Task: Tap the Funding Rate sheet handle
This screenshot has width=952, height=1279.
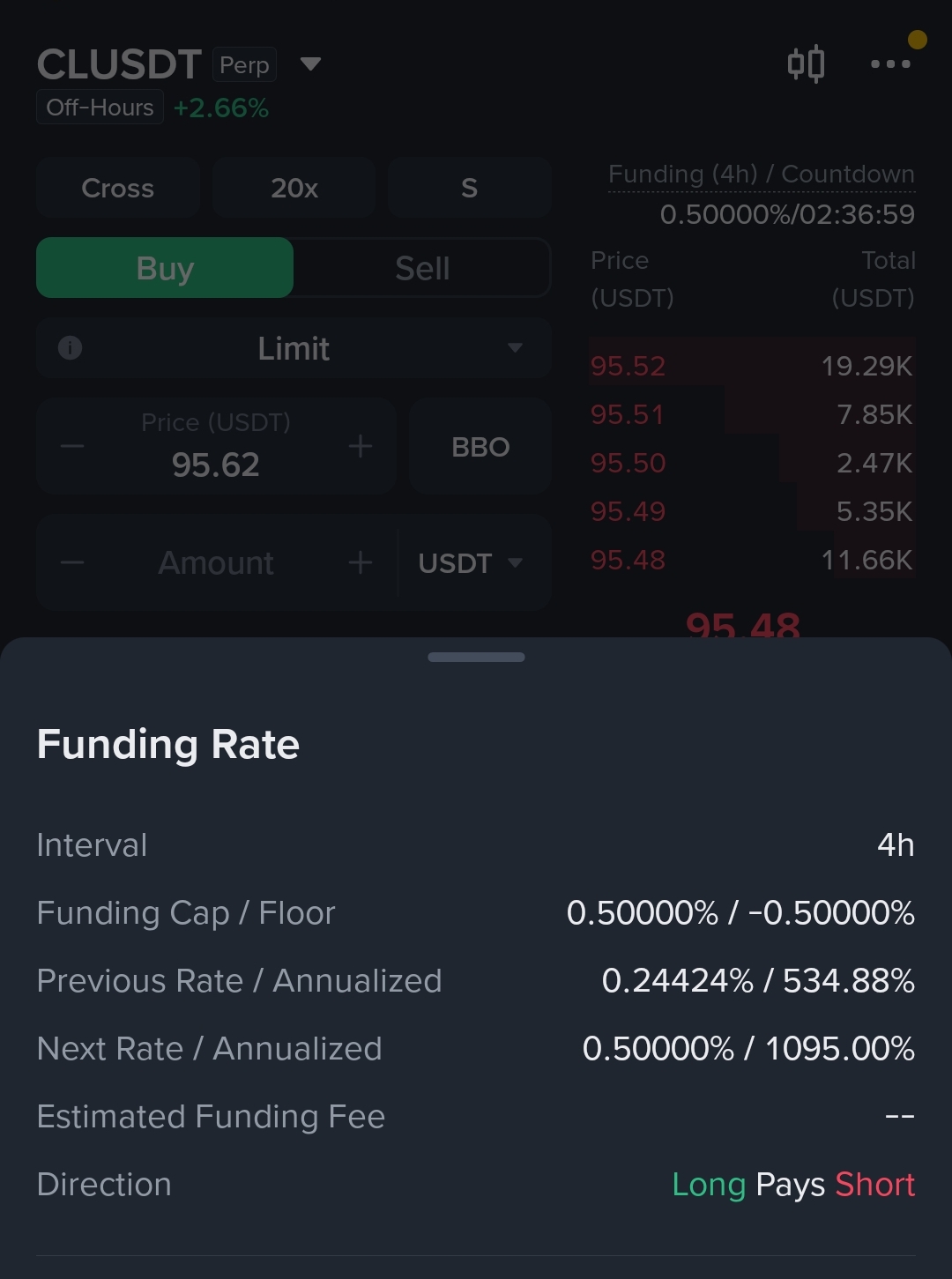Action: coord(476,657)
